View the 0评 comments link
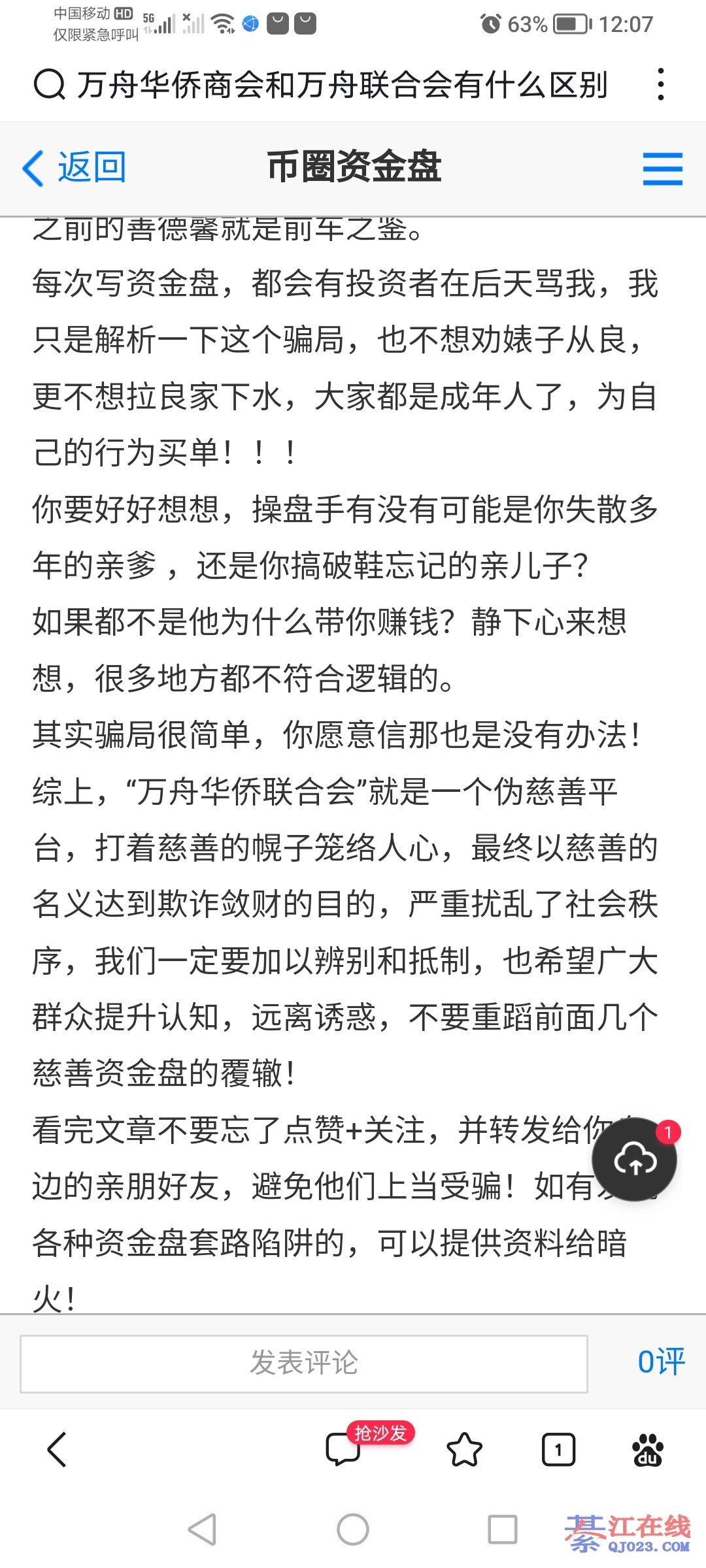The width and height of the screenshot is (706, 1568). click(660, 1363)
